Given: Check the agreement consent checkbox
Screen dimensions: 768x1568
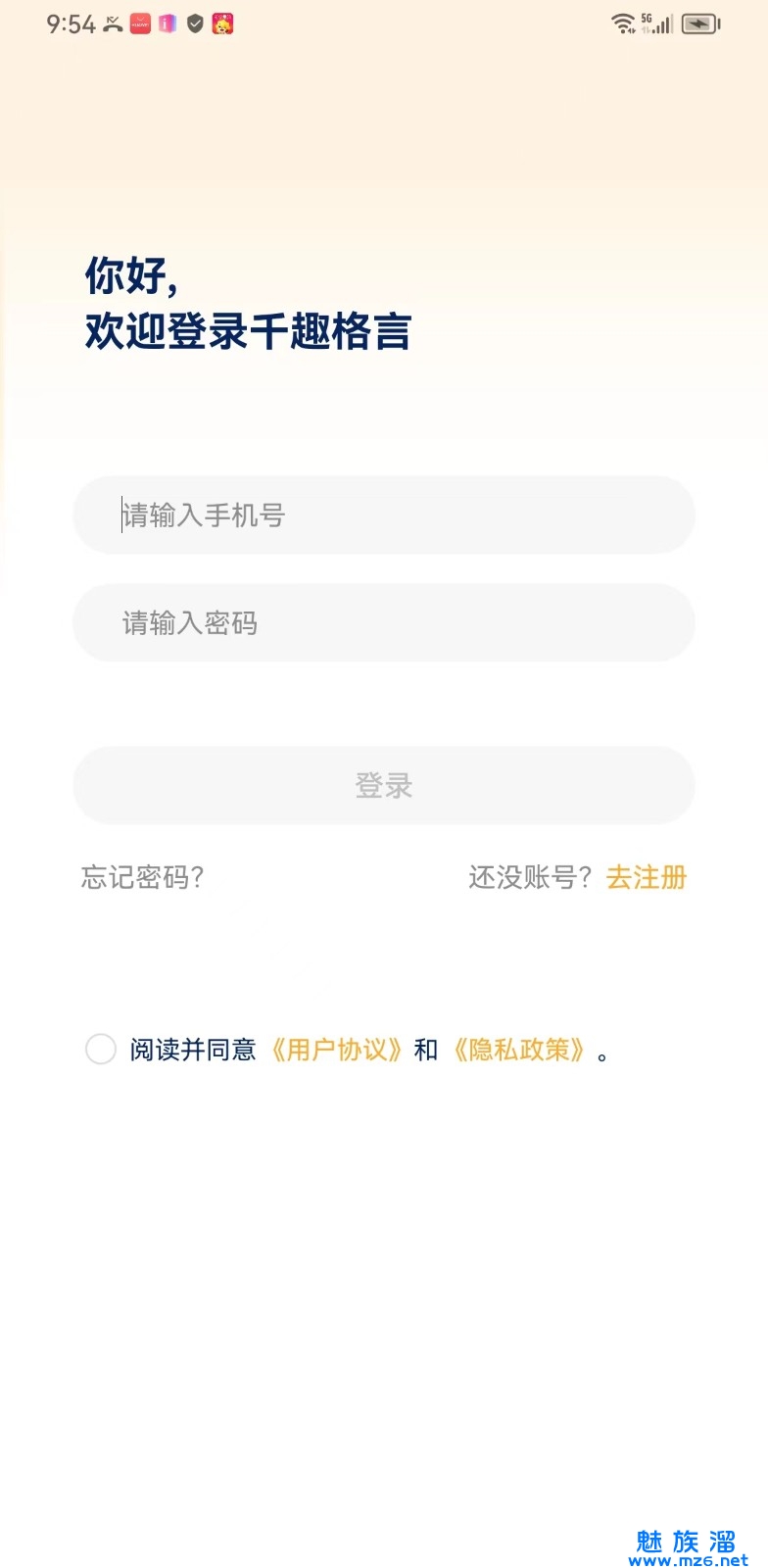Looking at the screenshot, I should tap(101, 1050).
